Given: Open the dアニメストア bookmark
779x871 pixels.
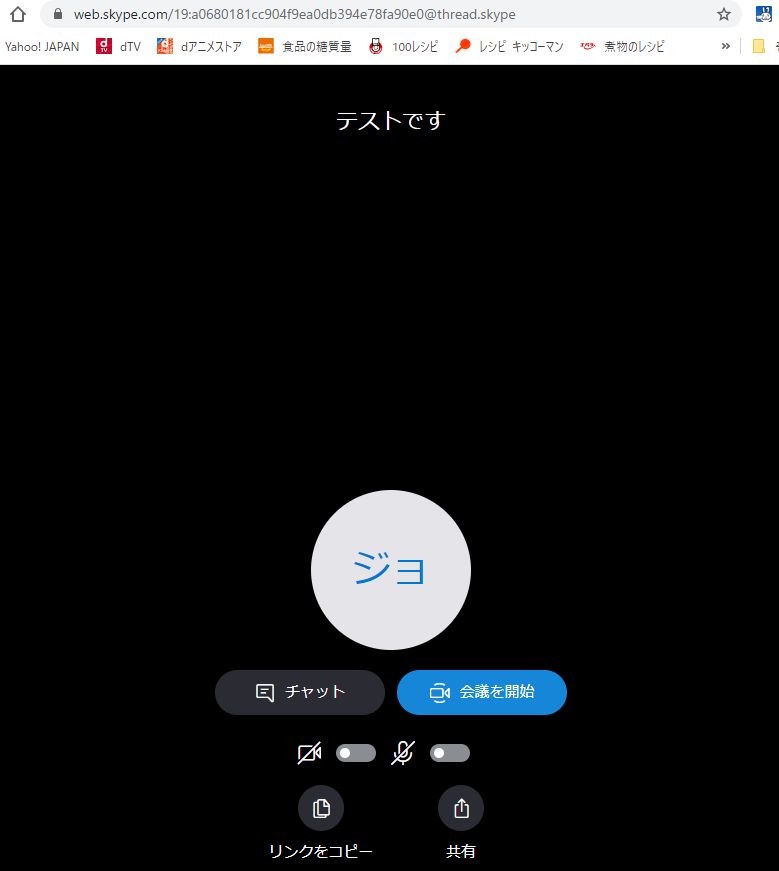Looking at the screenshot, I should coord(199,46).
